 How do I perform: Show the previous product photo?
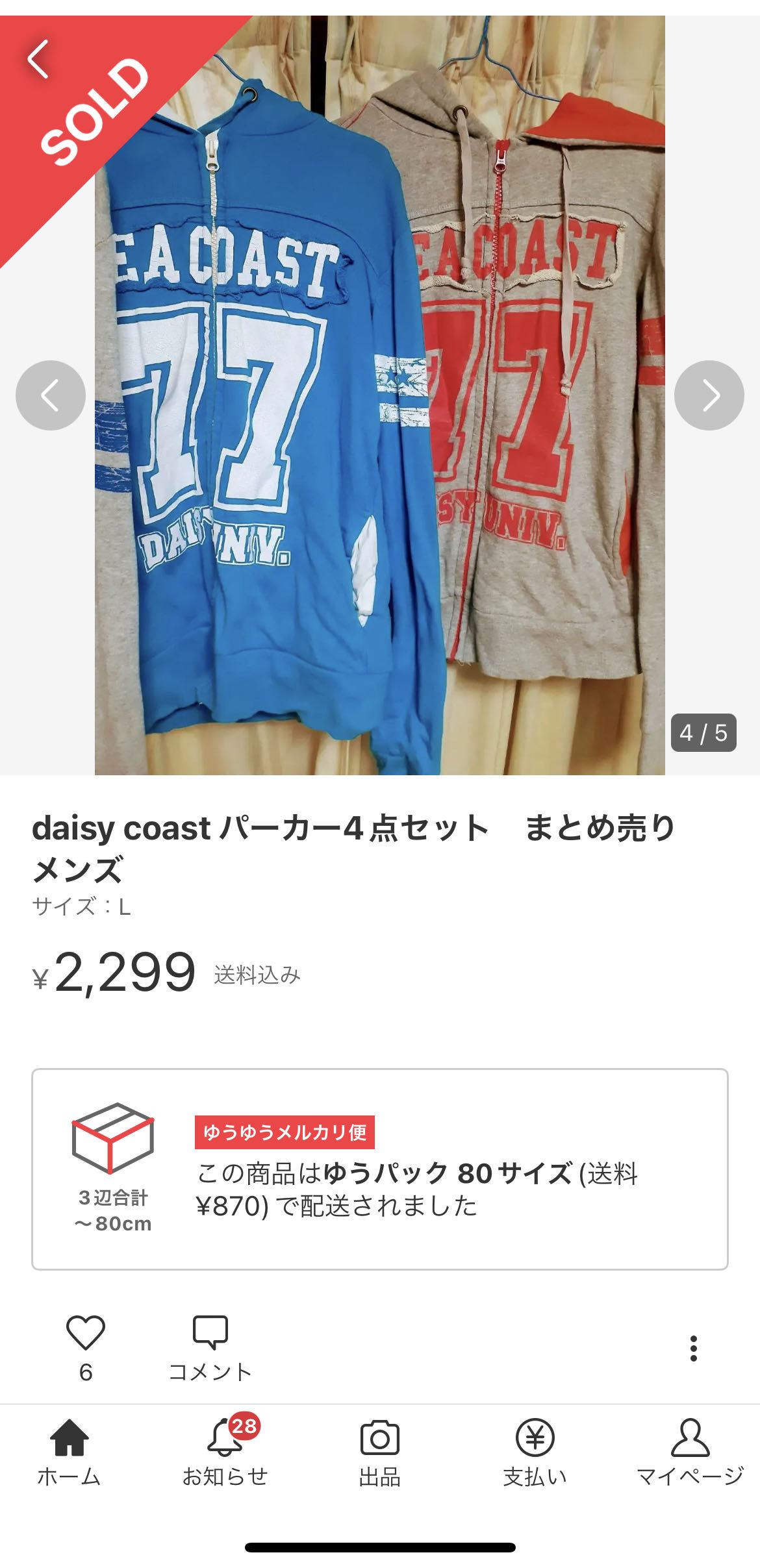coord(51,395)
